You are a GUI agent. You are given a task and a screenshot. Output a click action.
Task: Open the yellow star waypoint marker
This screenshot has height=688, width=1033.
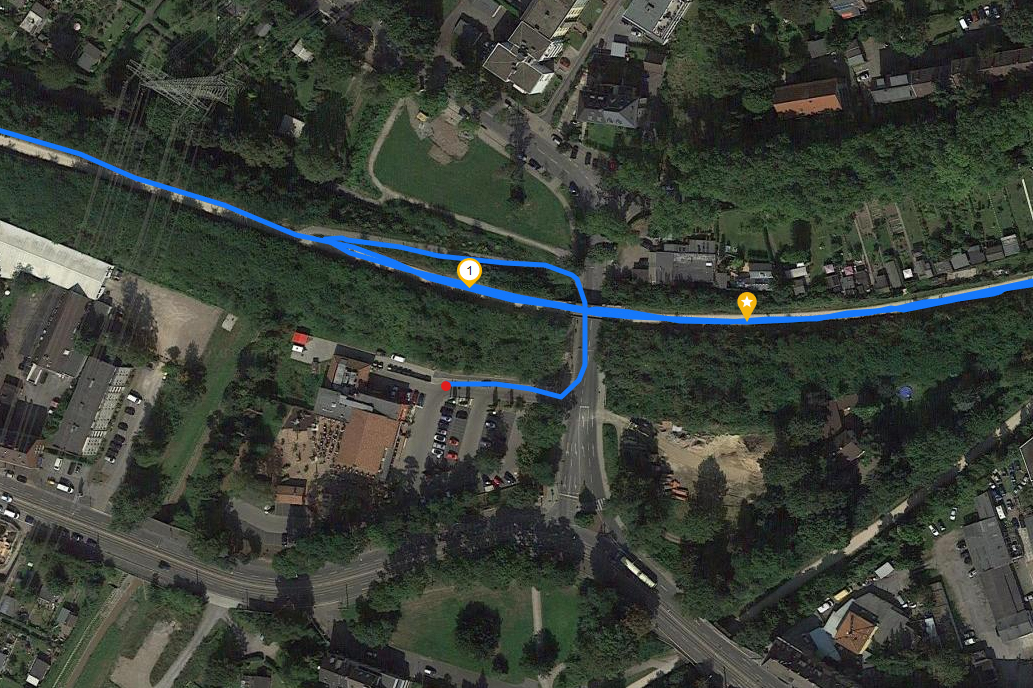746,303
